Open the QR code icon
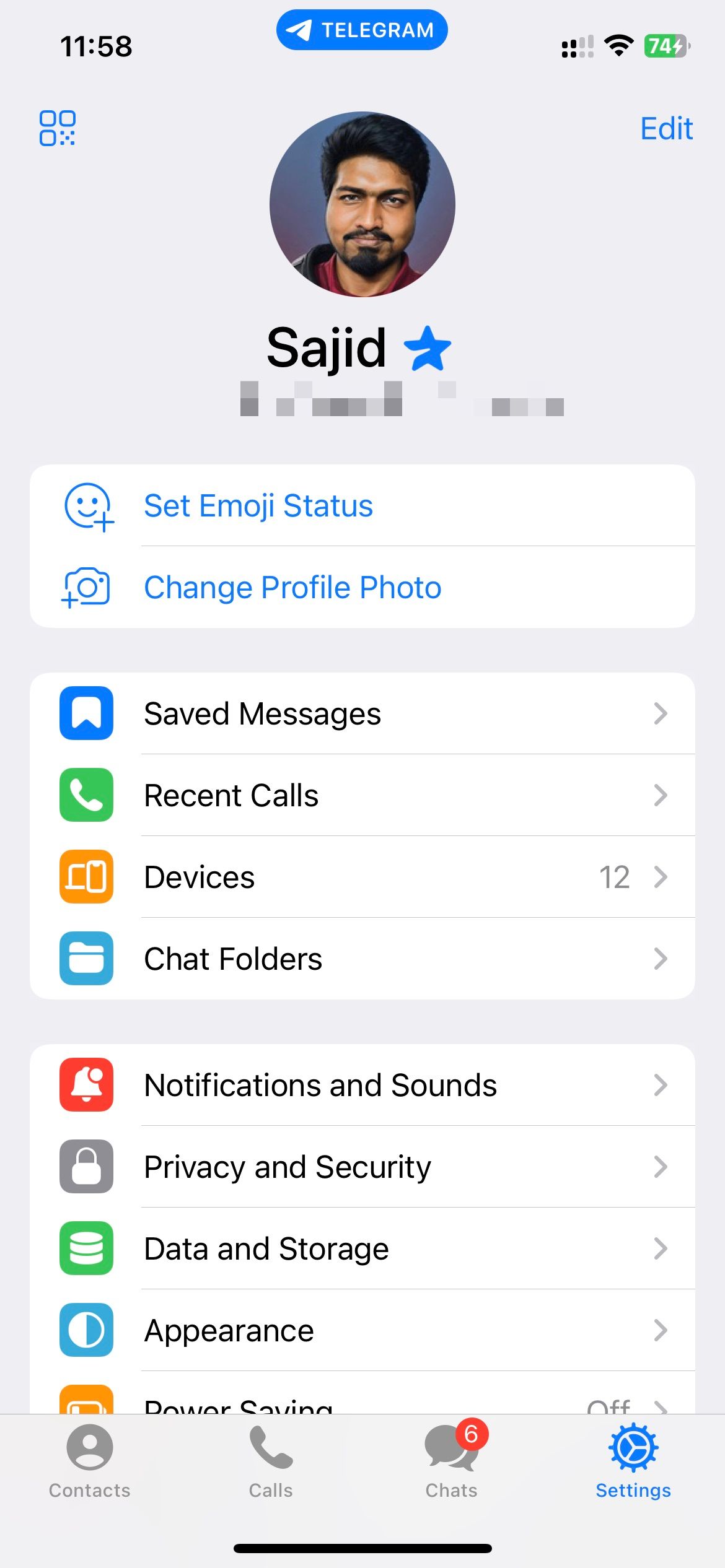 pos(57,128)
